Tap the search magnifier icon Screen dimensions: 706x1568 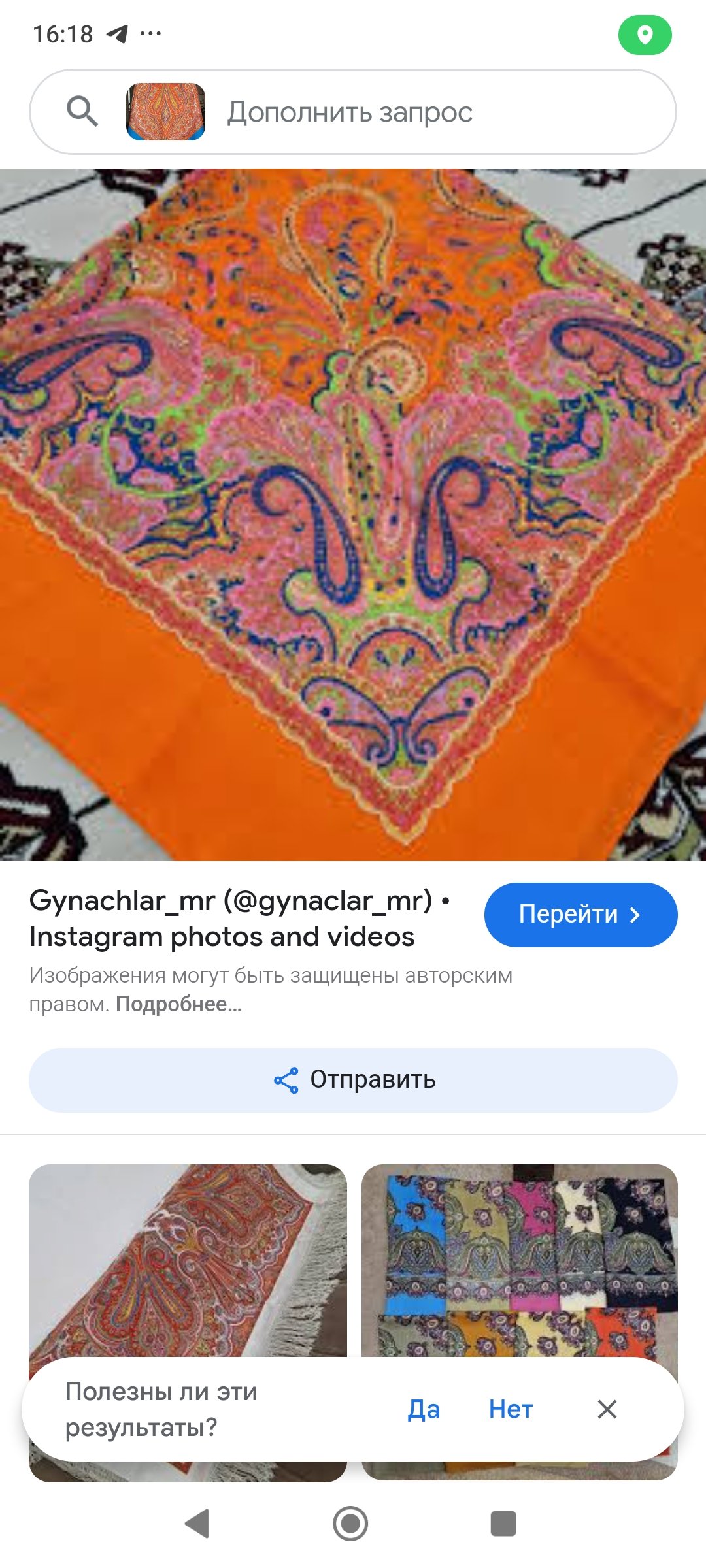[x=82, y=111]
